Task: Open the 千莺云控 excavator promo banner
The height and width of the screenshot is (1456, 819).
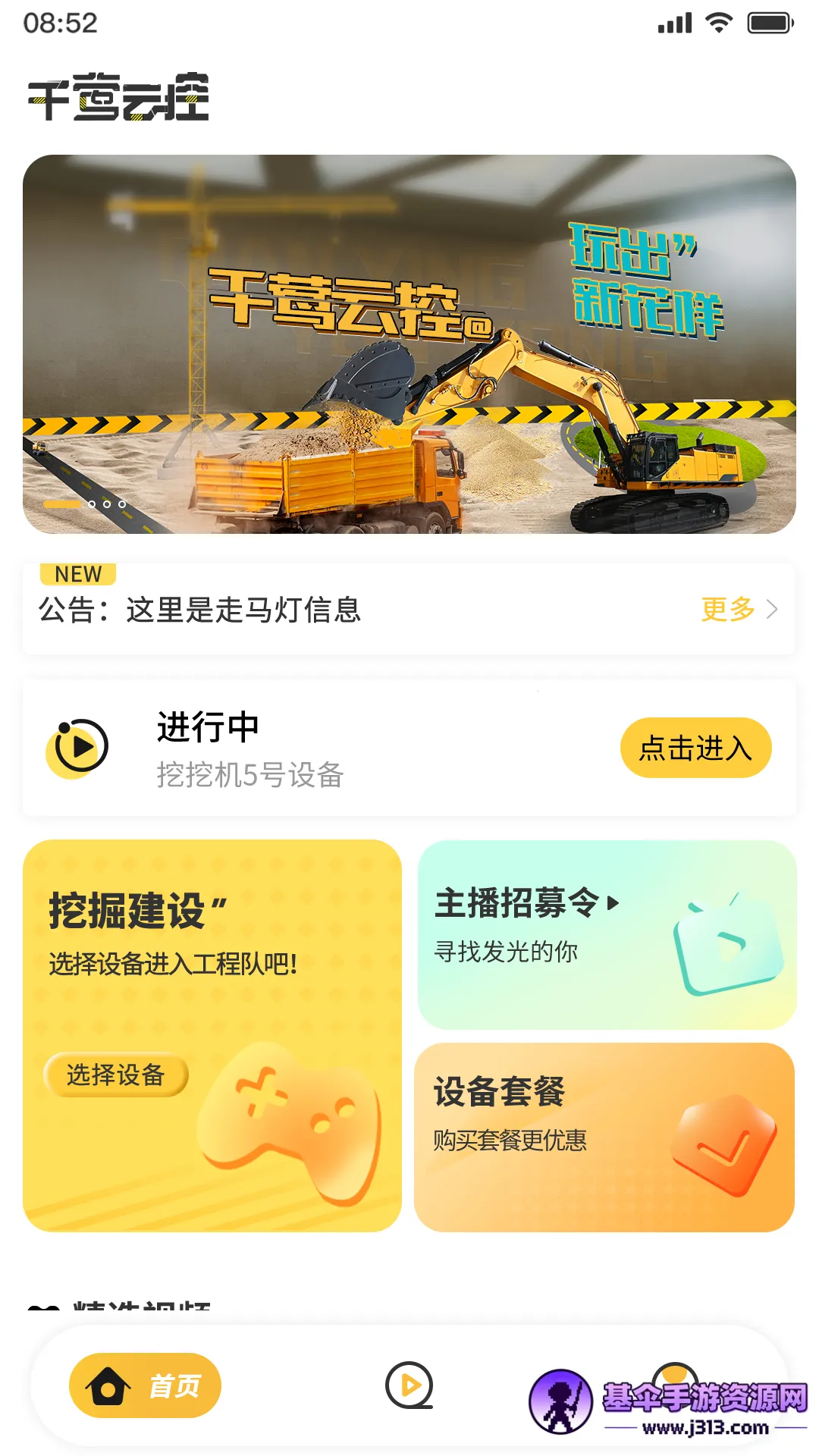Action: pos(409,344)
